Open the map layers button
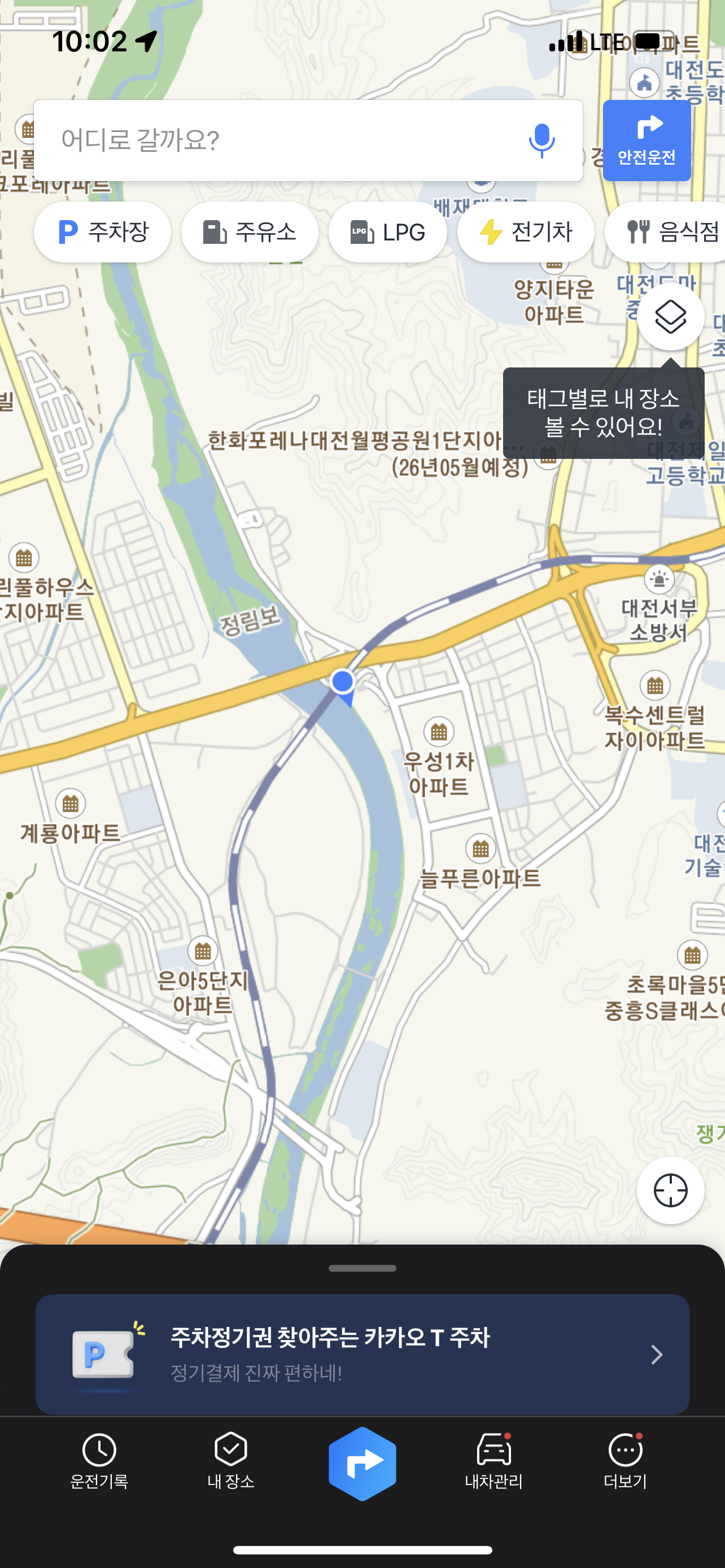Screen dimensions: 725x1568 (x=670, y=317)
